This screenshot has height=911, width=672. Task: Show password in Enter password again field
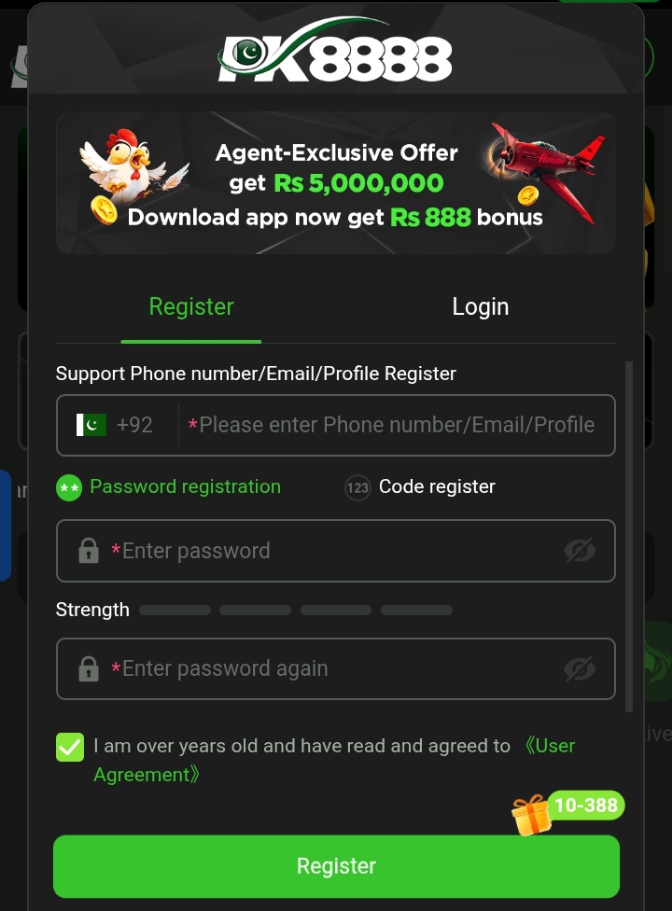click(x=579, y=669)
